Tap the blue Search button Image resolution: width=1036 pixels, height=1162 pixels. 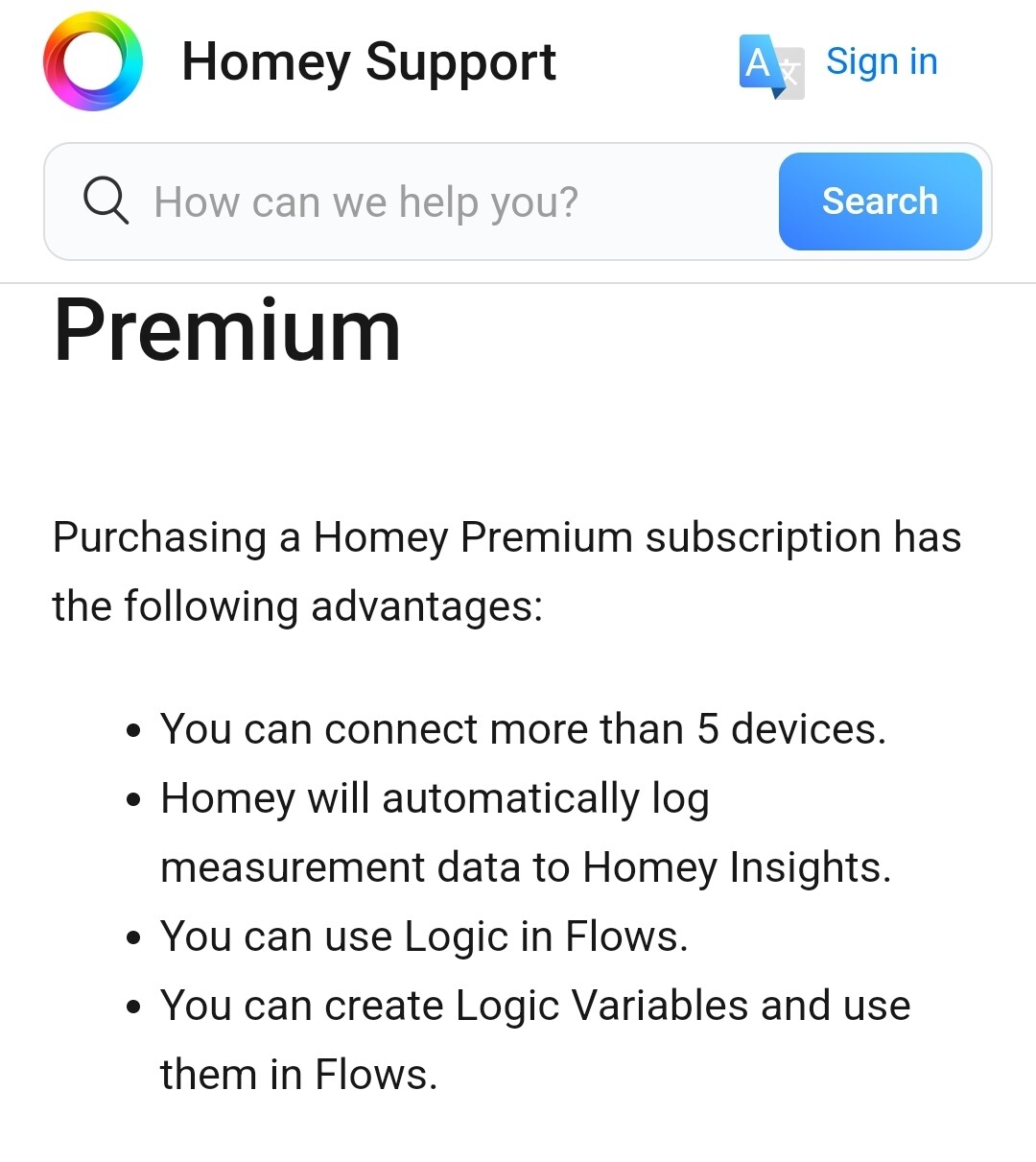pos(879,202)
